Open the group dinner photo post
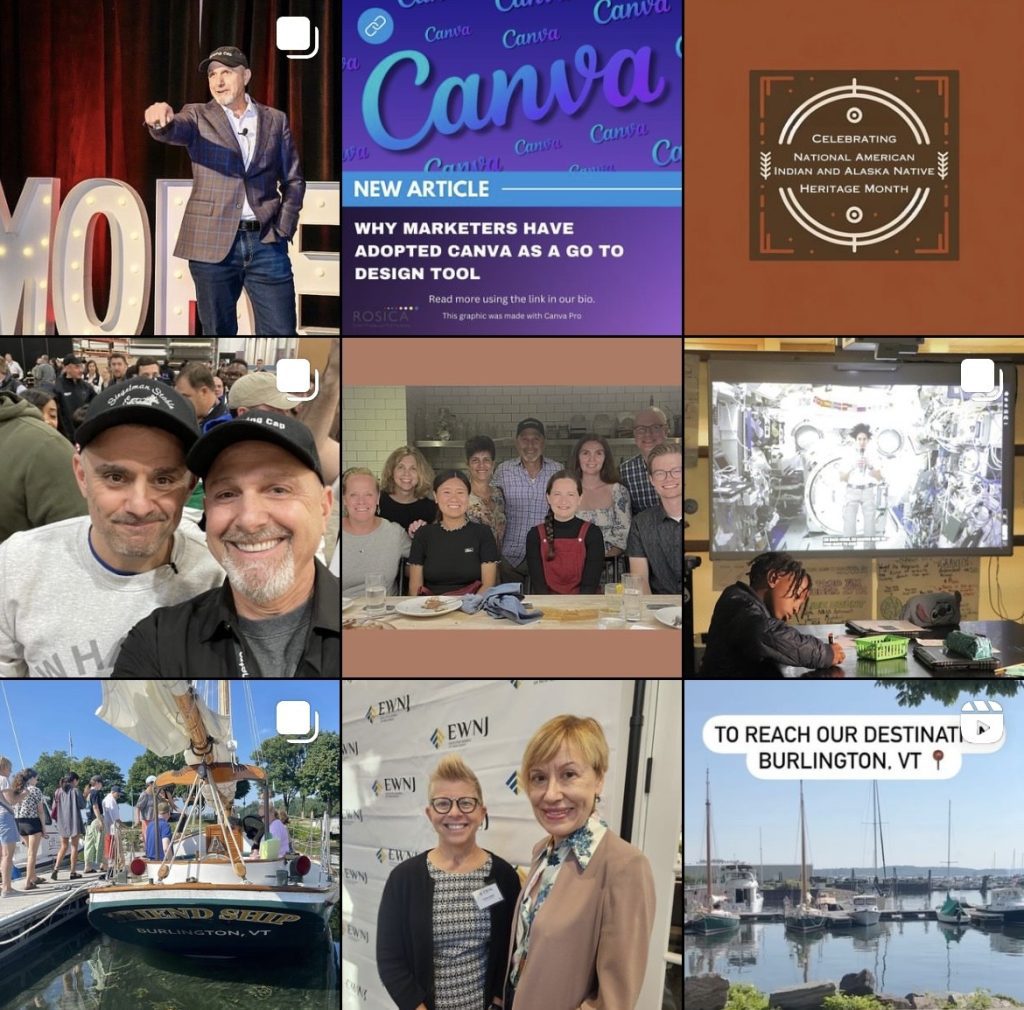 click(511, 508)
